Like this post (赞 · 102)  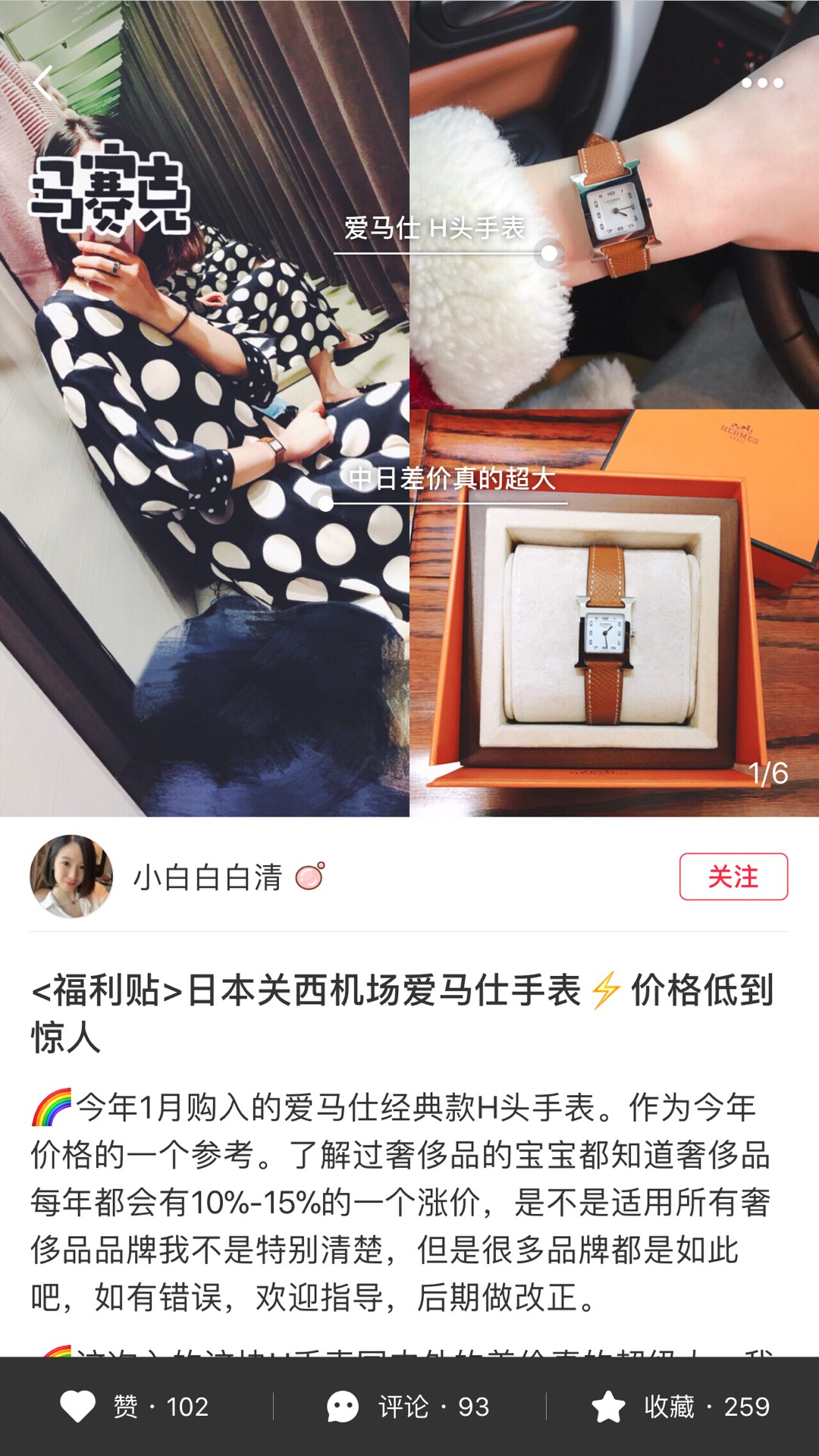click(135, 1407)
